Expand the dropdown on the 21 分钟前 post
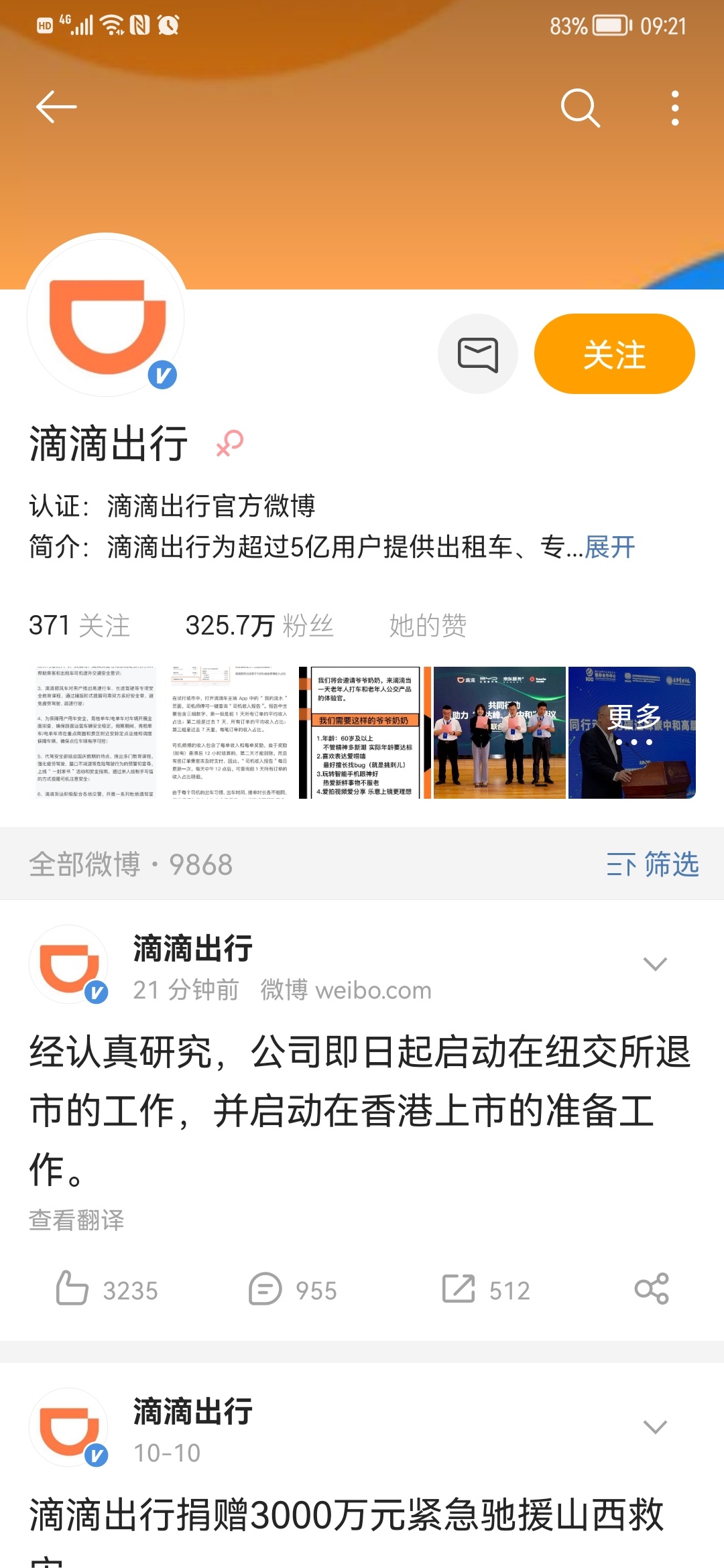The width and height of the screenshot is (724, 1568). coord(654,964)
